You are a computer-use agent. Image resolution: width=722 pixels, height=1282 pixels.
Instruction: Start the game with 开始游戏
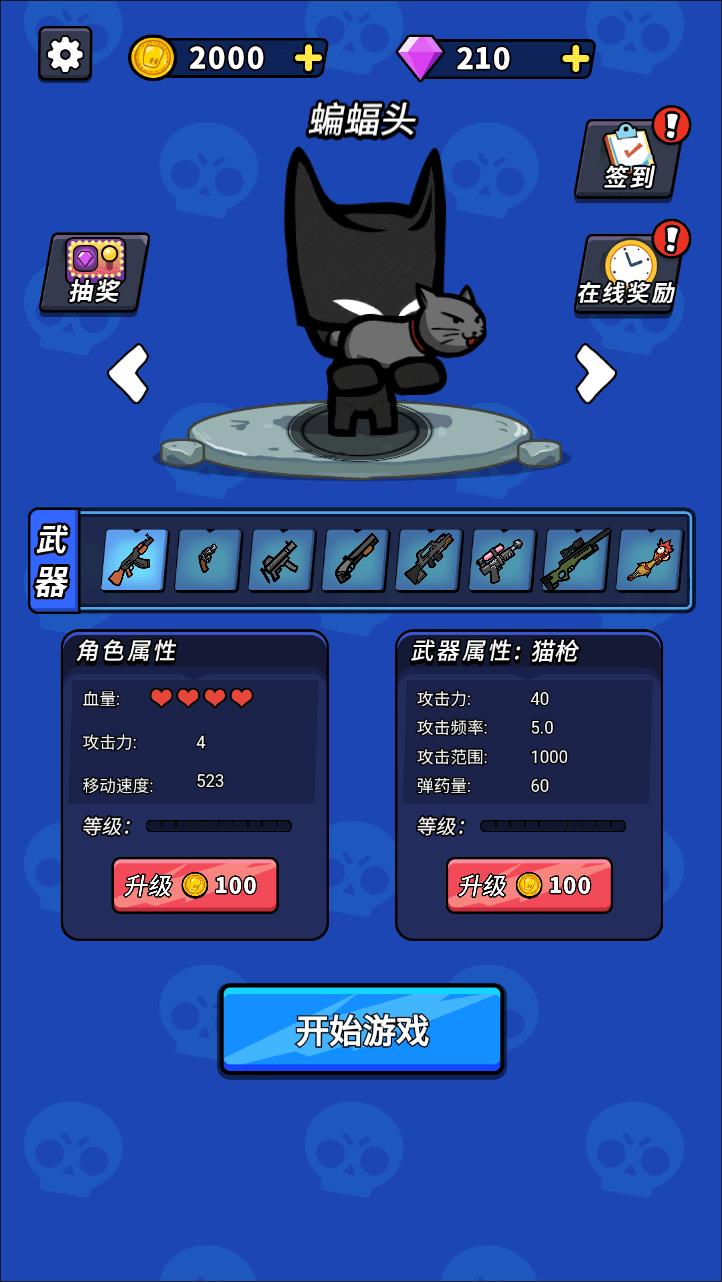[362, 1030]
